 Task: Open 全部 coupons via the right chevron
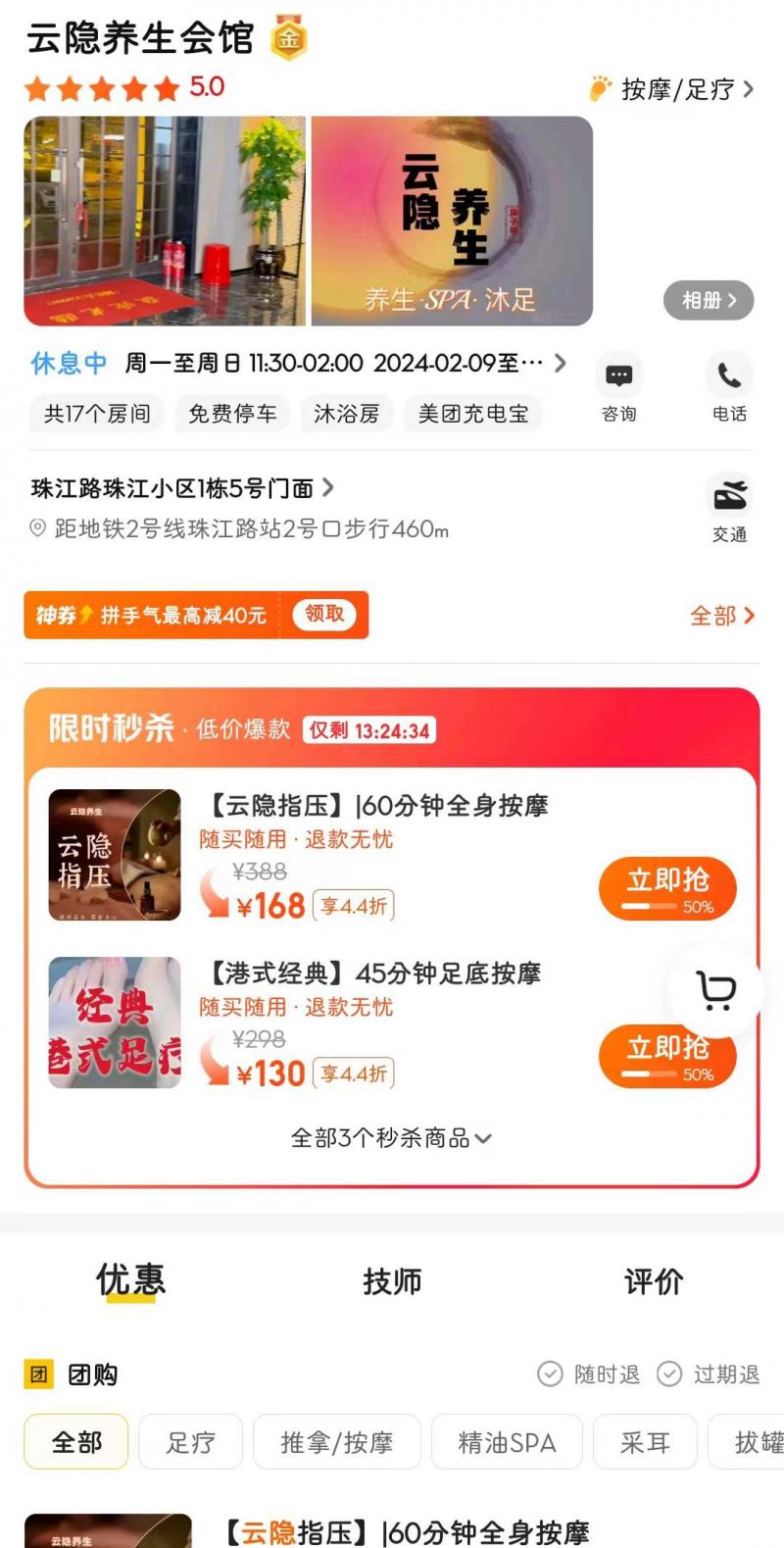coord(722,615)
